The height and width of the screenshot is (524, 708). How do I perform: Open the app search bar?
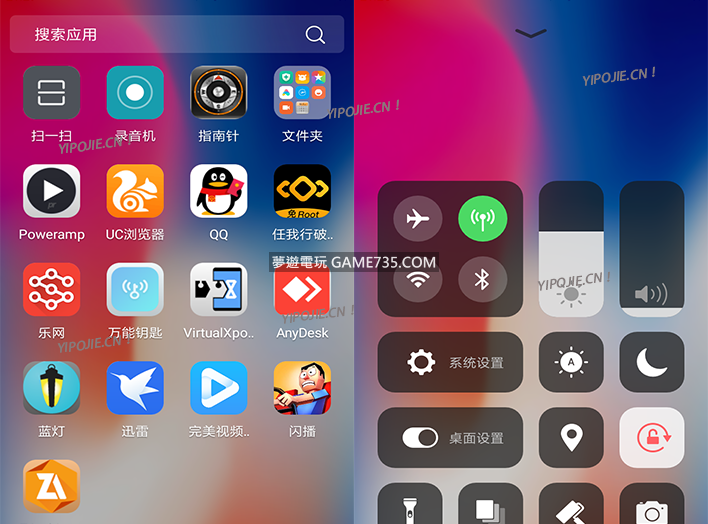(x=176, y=35)
